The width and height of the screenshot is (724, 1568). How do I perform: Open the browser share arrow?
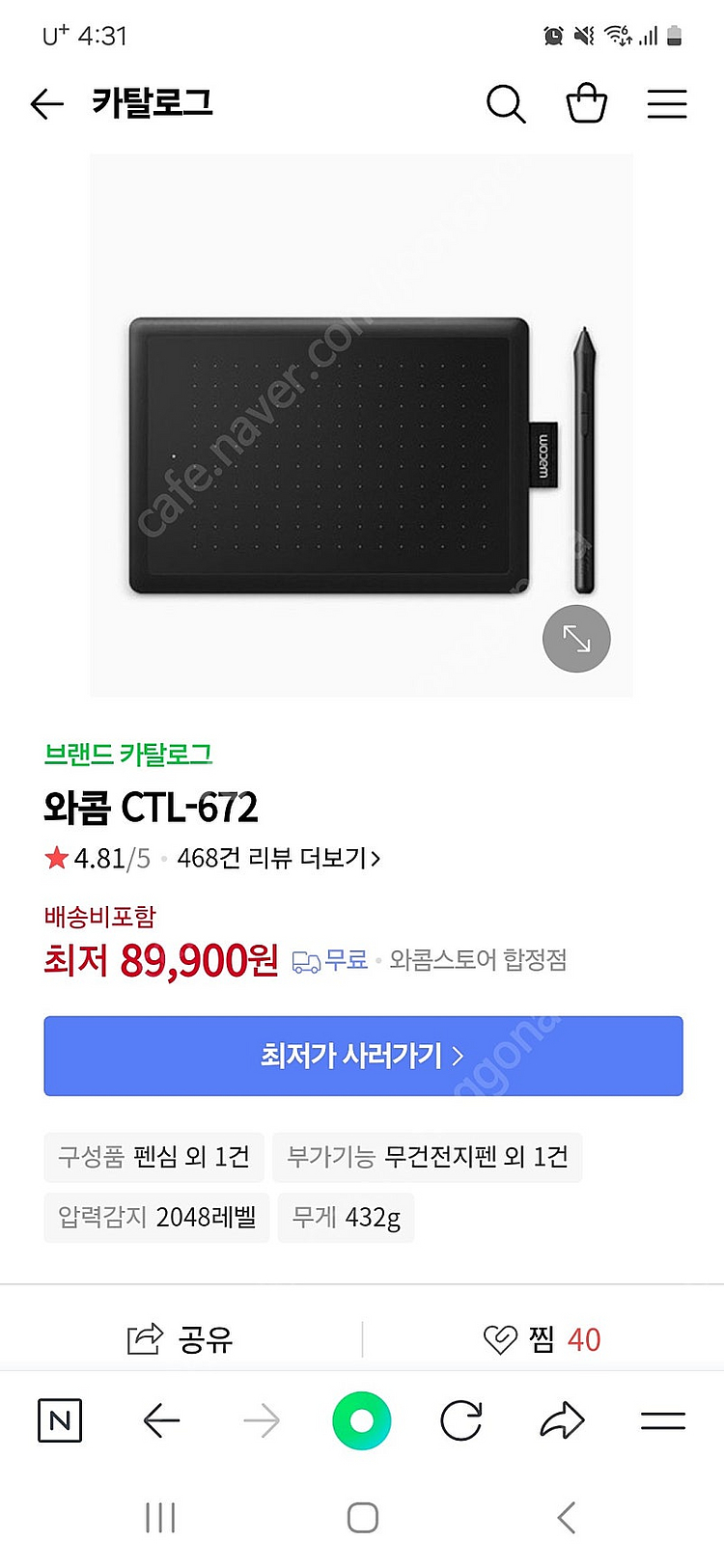[x=562, y=1420]
